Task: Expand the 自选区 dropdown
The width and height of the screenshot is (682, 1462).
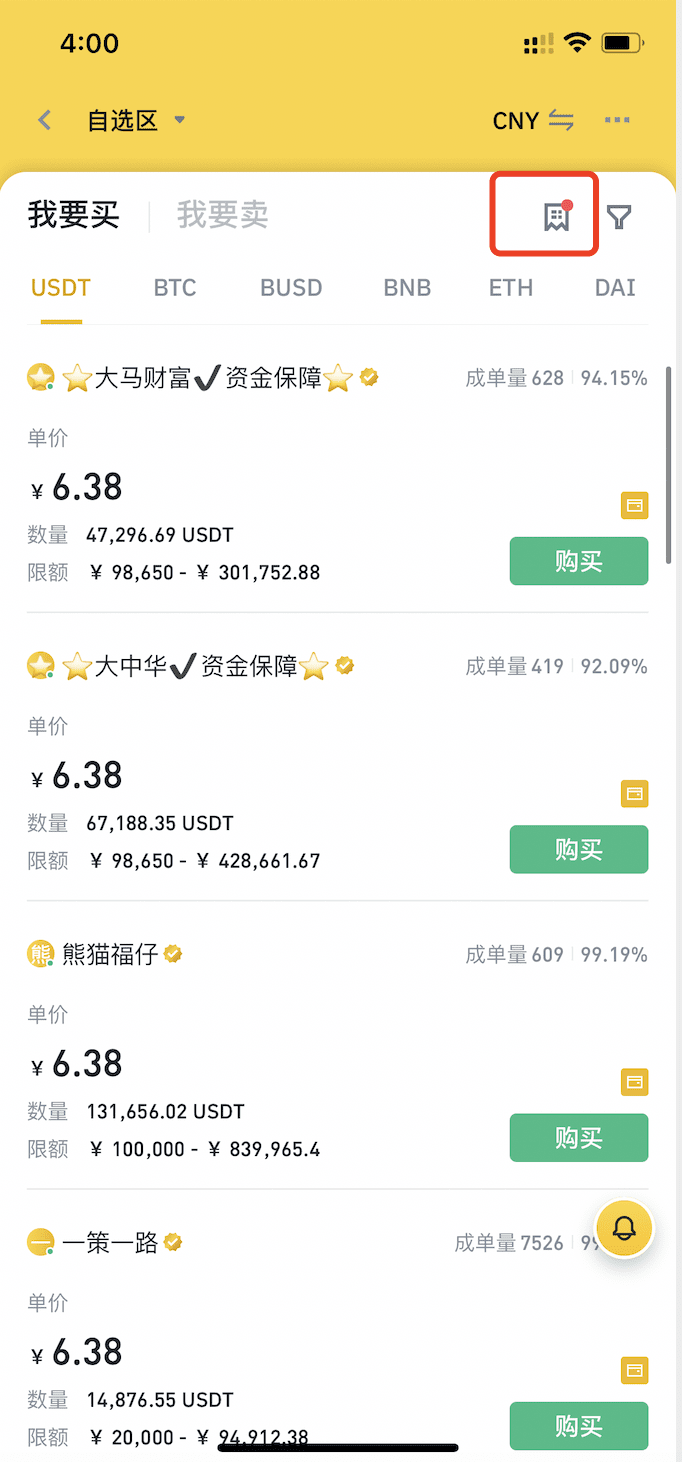Action: 137,121
